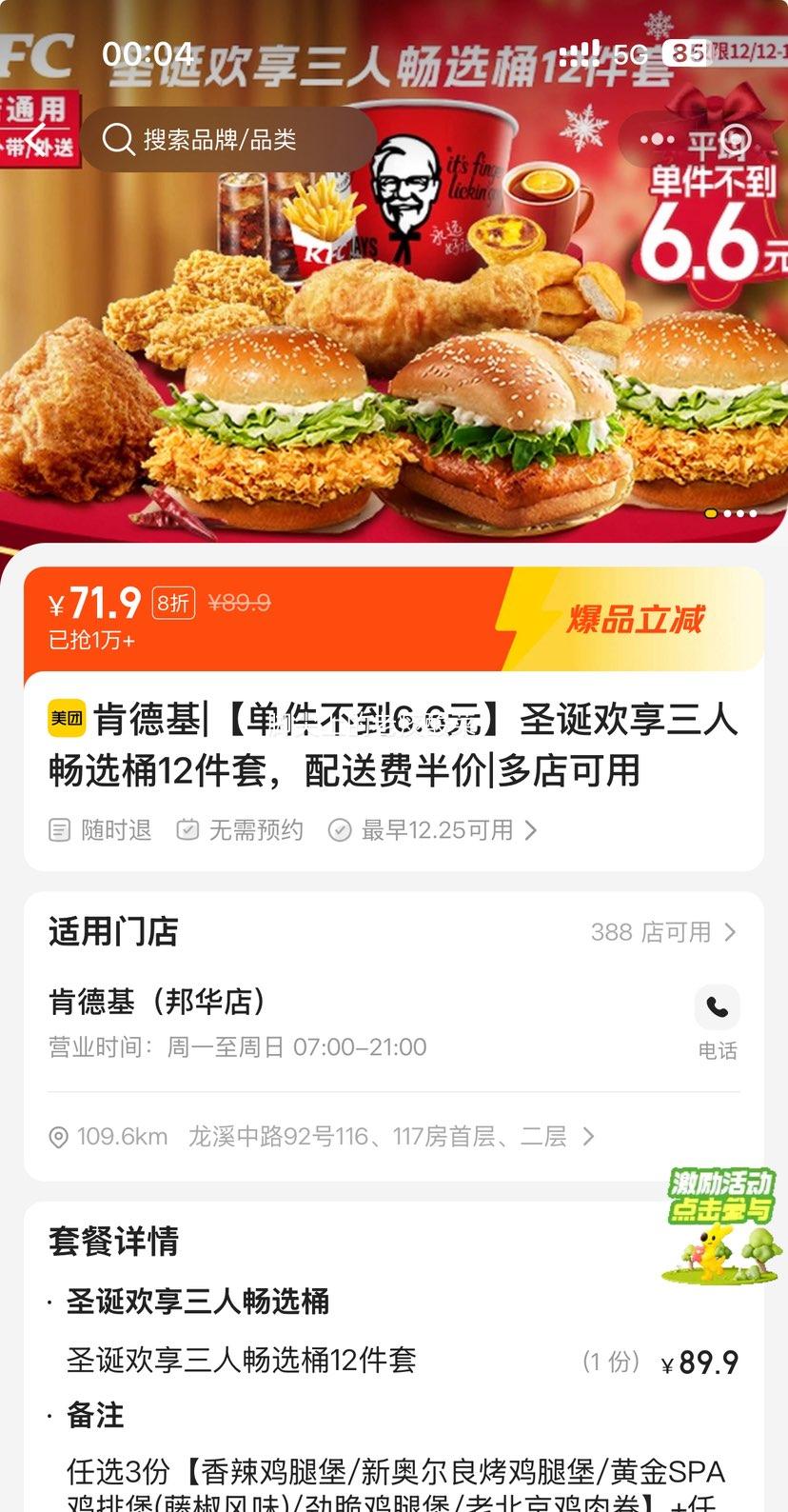The width and height of the screenshot is (788, 1512).
Task: Tap the document icon next to 随时退
Action: (59, 829)
